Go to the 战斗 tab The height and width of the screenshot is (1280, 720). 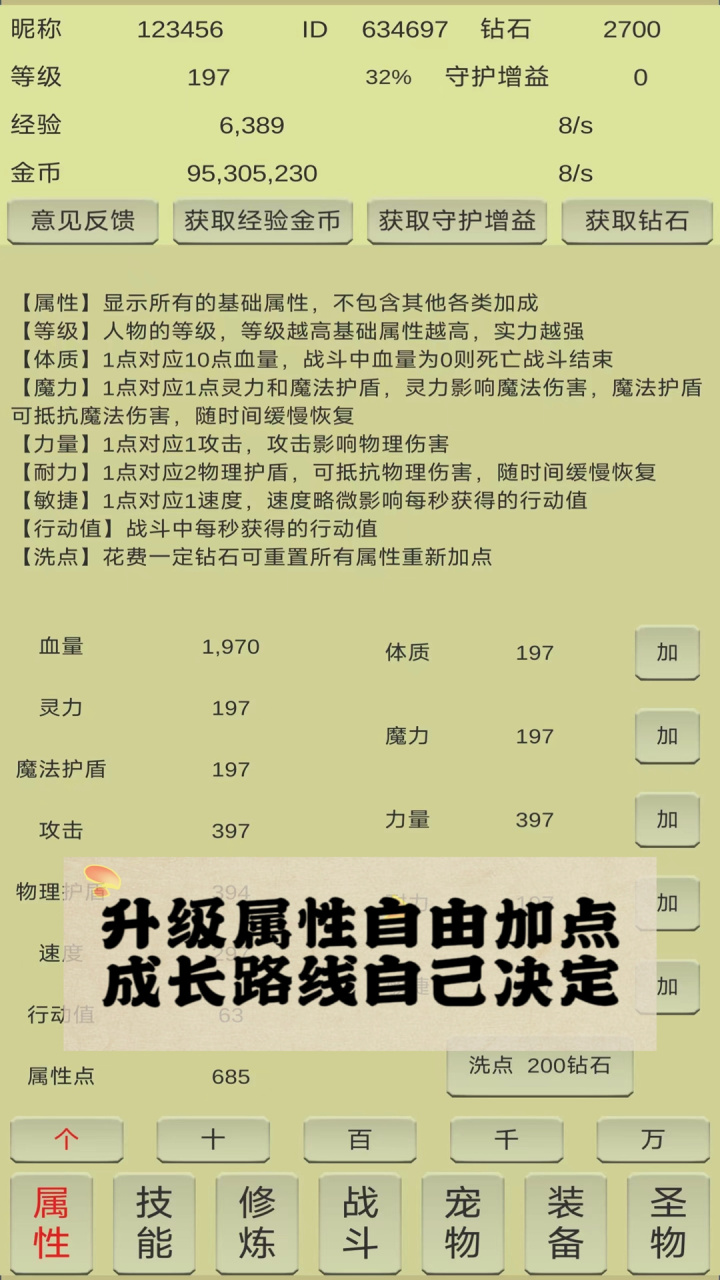tap(360, 1223)
